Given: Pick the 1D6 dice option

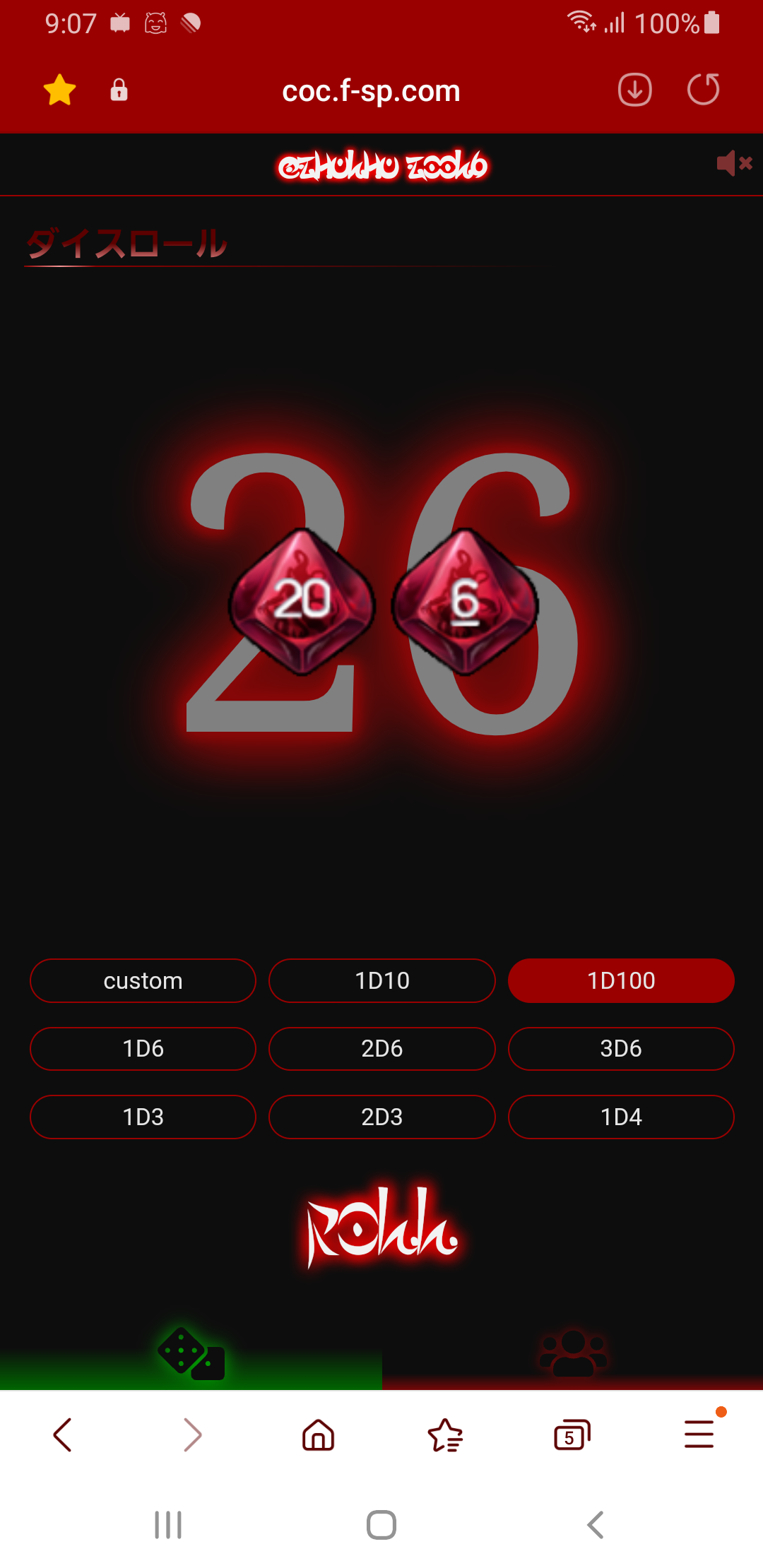Looking at the screenshot, I should click(143, 1048).
